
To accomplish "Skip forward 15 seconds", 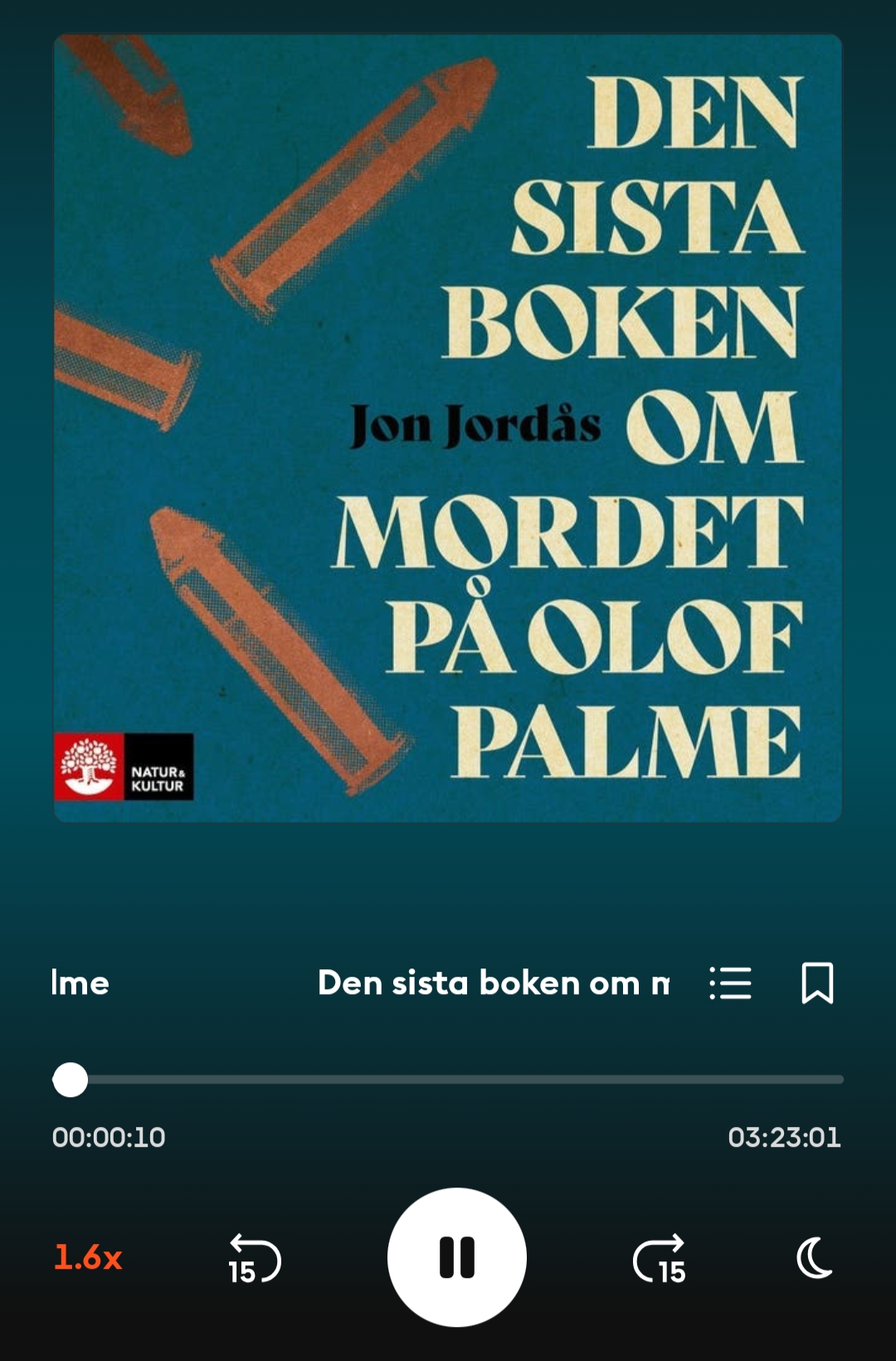I will (660, 1259).
